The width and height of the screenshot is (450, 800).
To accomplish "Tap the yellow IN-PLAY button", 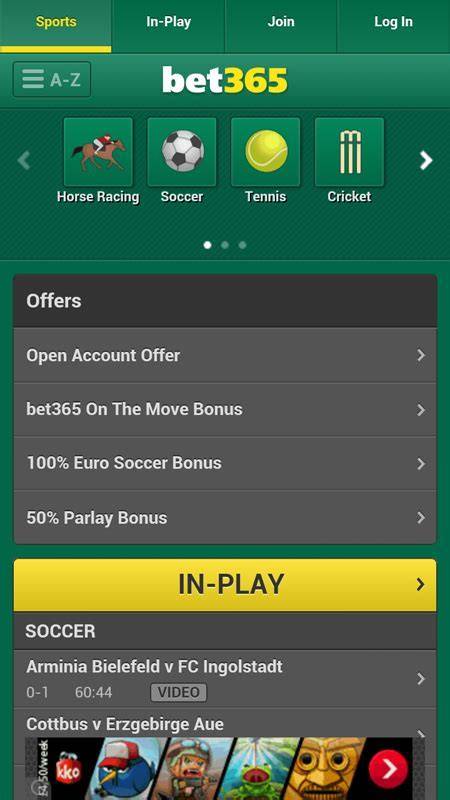I will click(225, 585).
